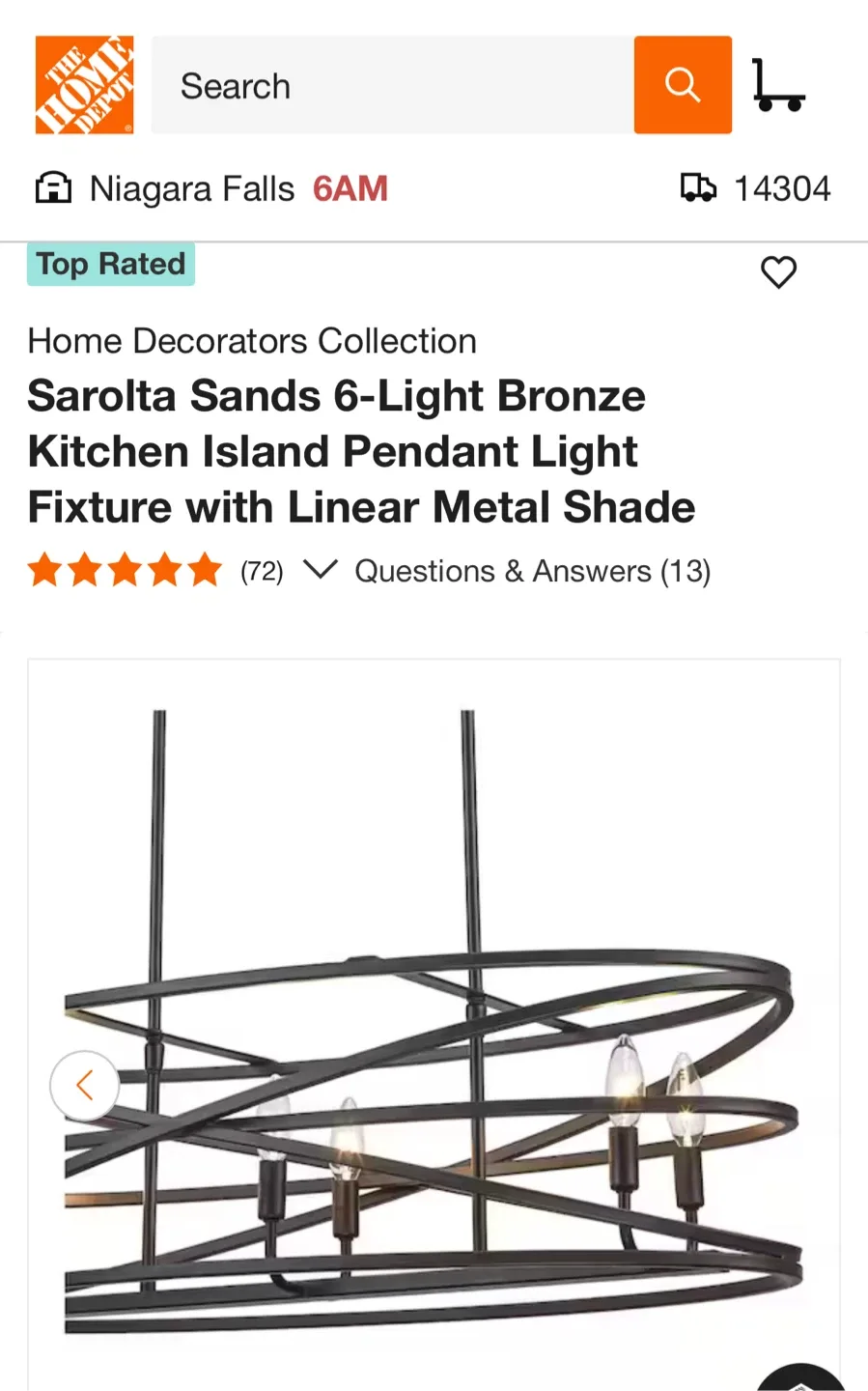
Task: Visit the Home Decorators Collection brand page
Action: [251, 341]
